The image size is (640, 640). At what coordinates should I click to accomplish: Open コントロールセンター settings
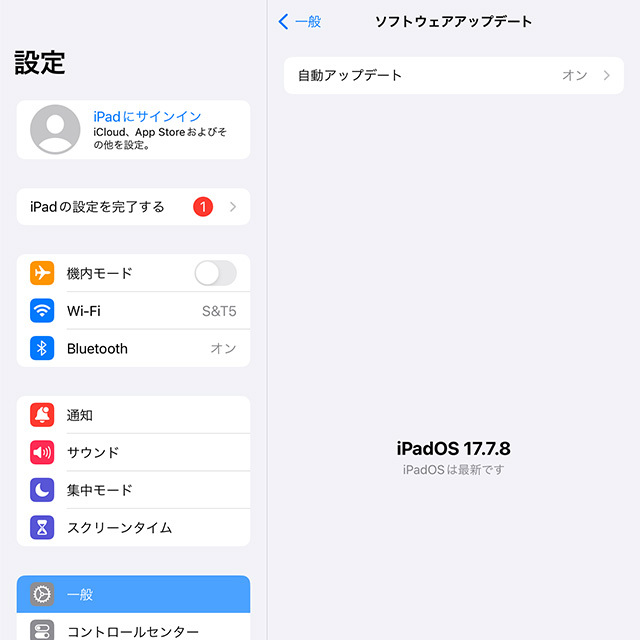(x=133, y=630)
